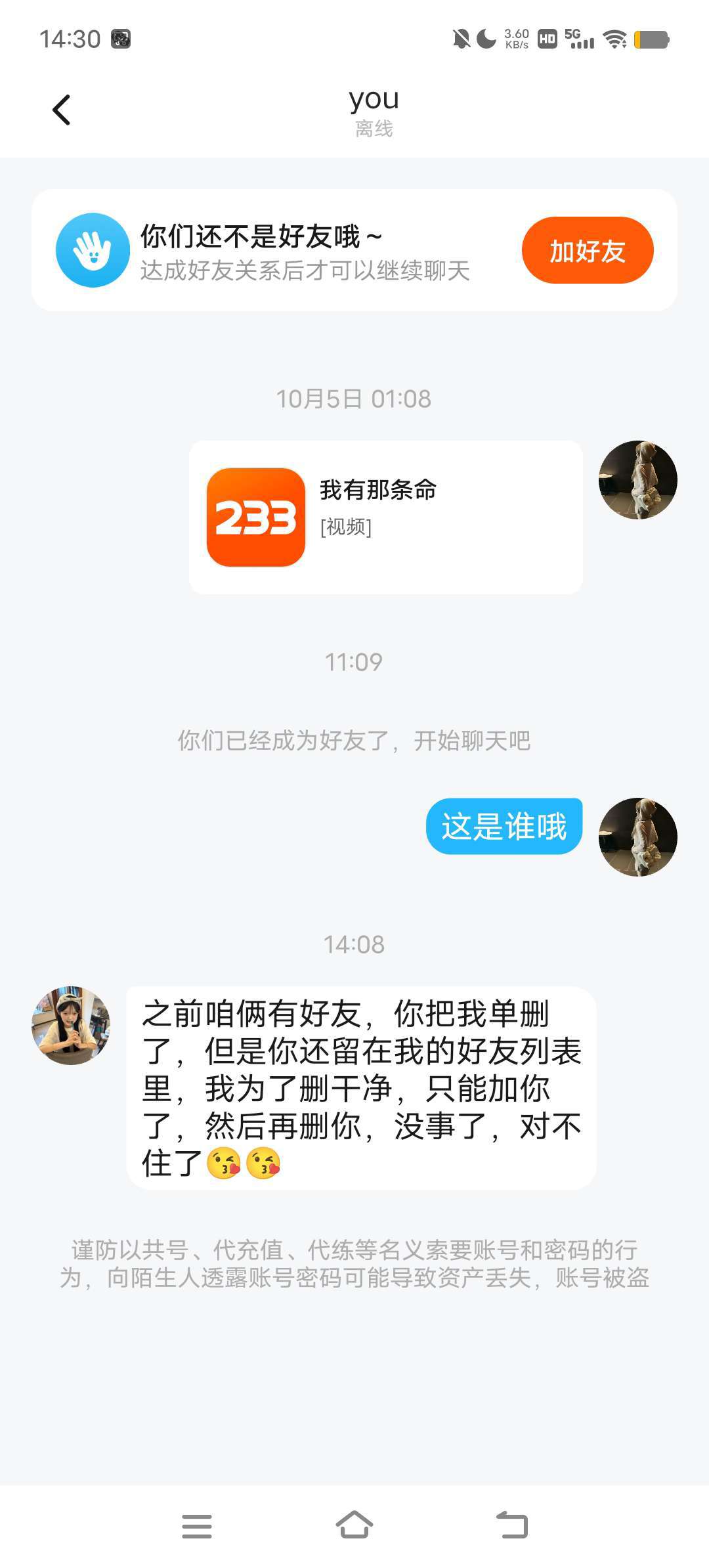This screenshot has height=1568, width=709.
Task: Open the recent apps menu
Action: click(197, 1525)
